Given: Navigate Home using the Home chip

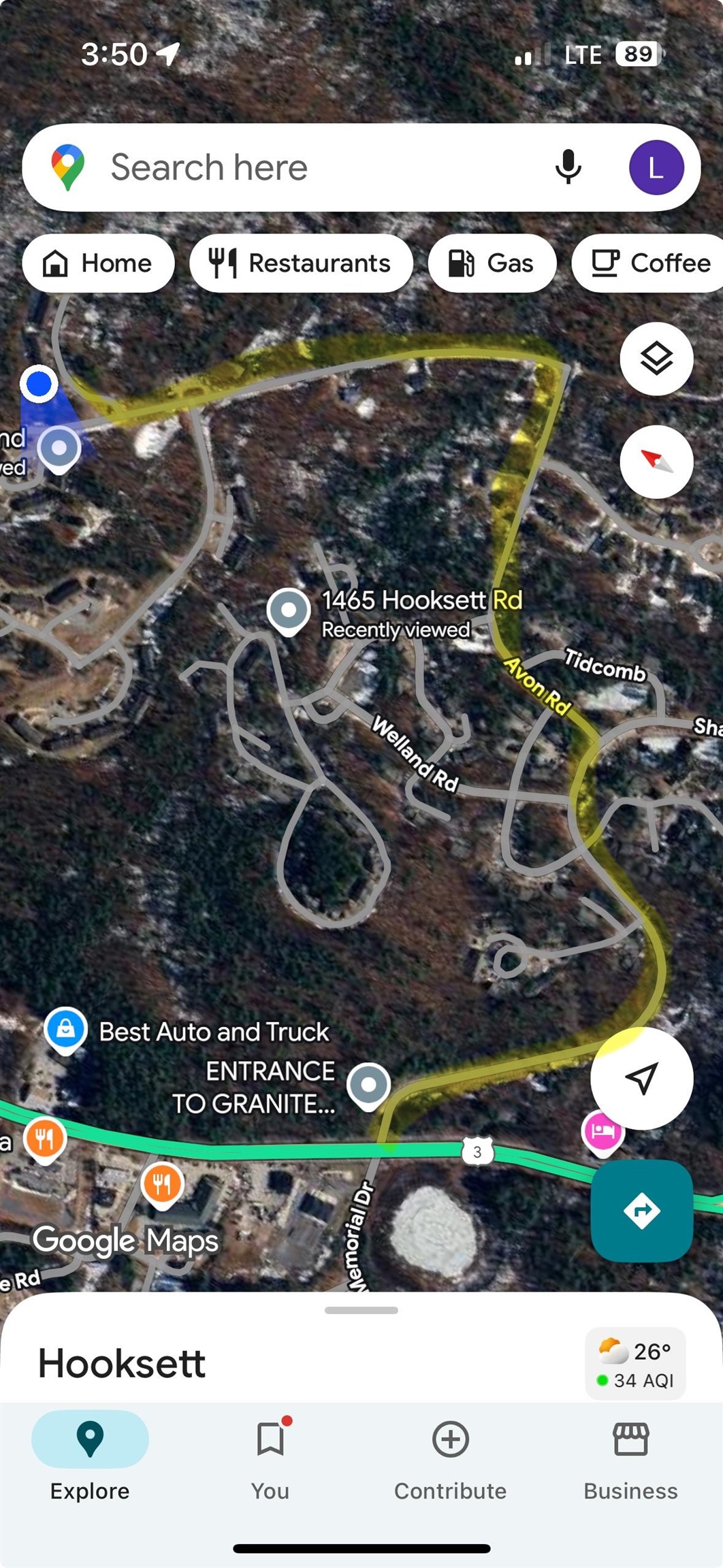Looking at the screenshot, I should coord(97,263).
